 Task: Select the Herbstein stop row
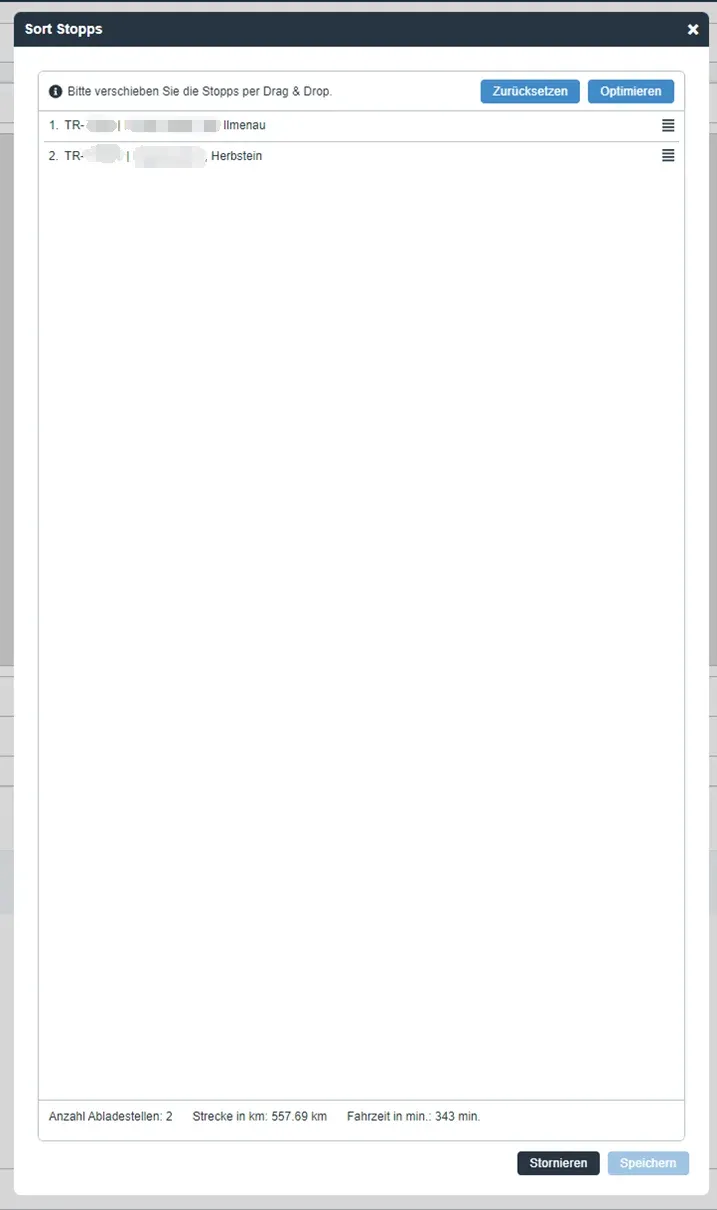[361, 156]
